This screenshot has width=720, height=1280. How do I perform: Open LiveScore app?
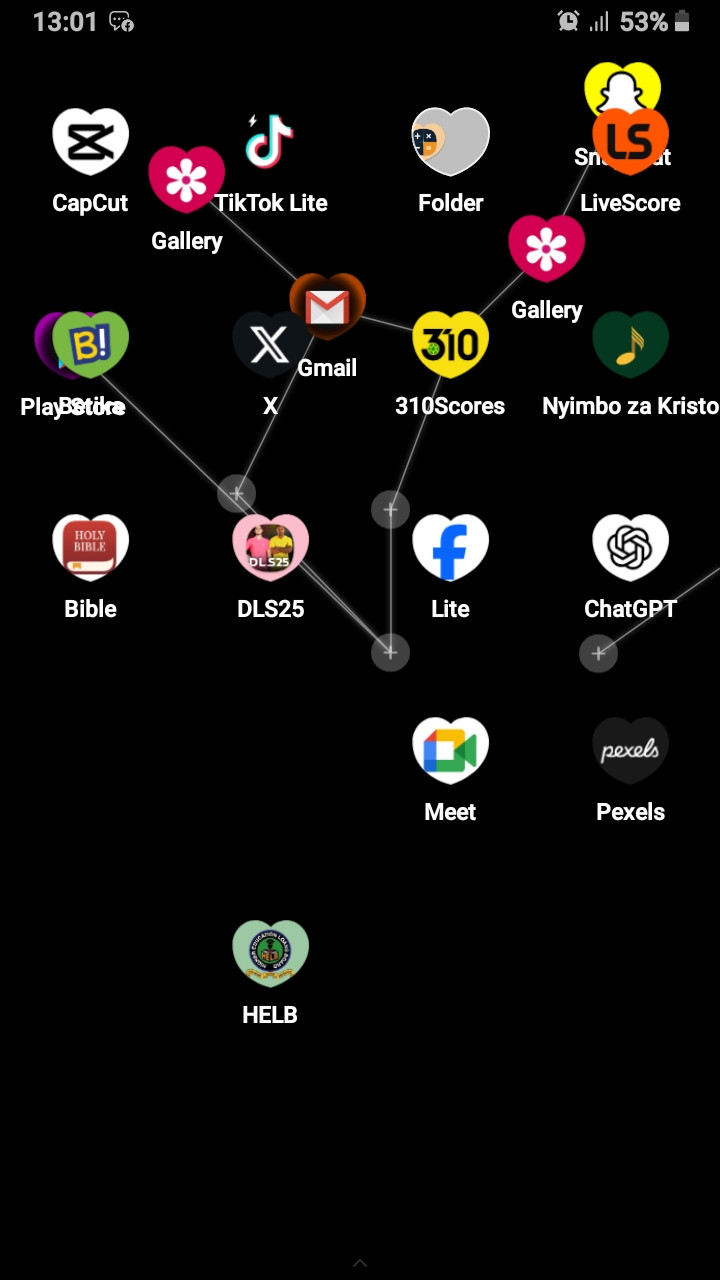(x=630, y=140)
